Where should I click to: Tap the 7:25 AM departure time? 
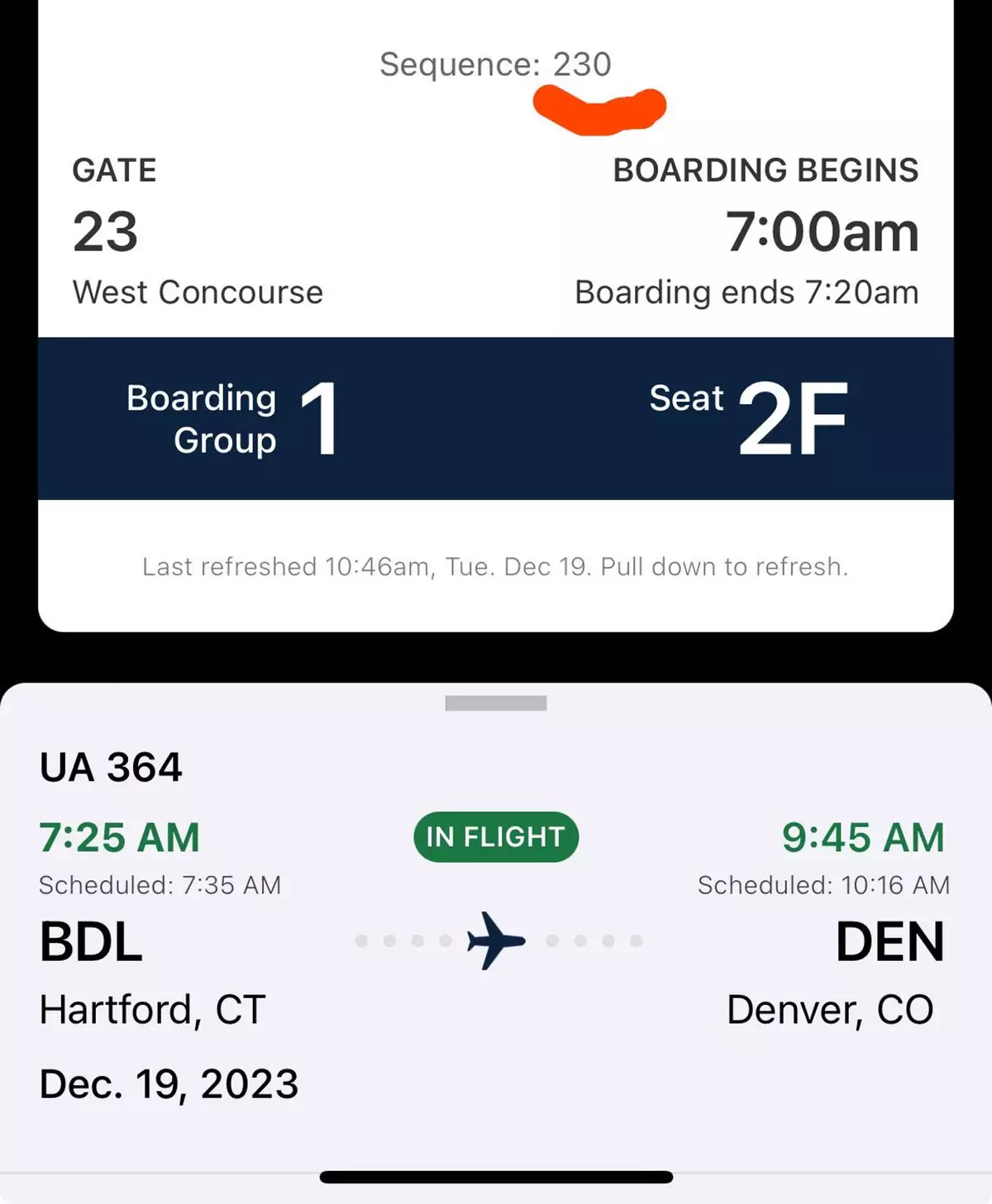(x=119, y=837)
